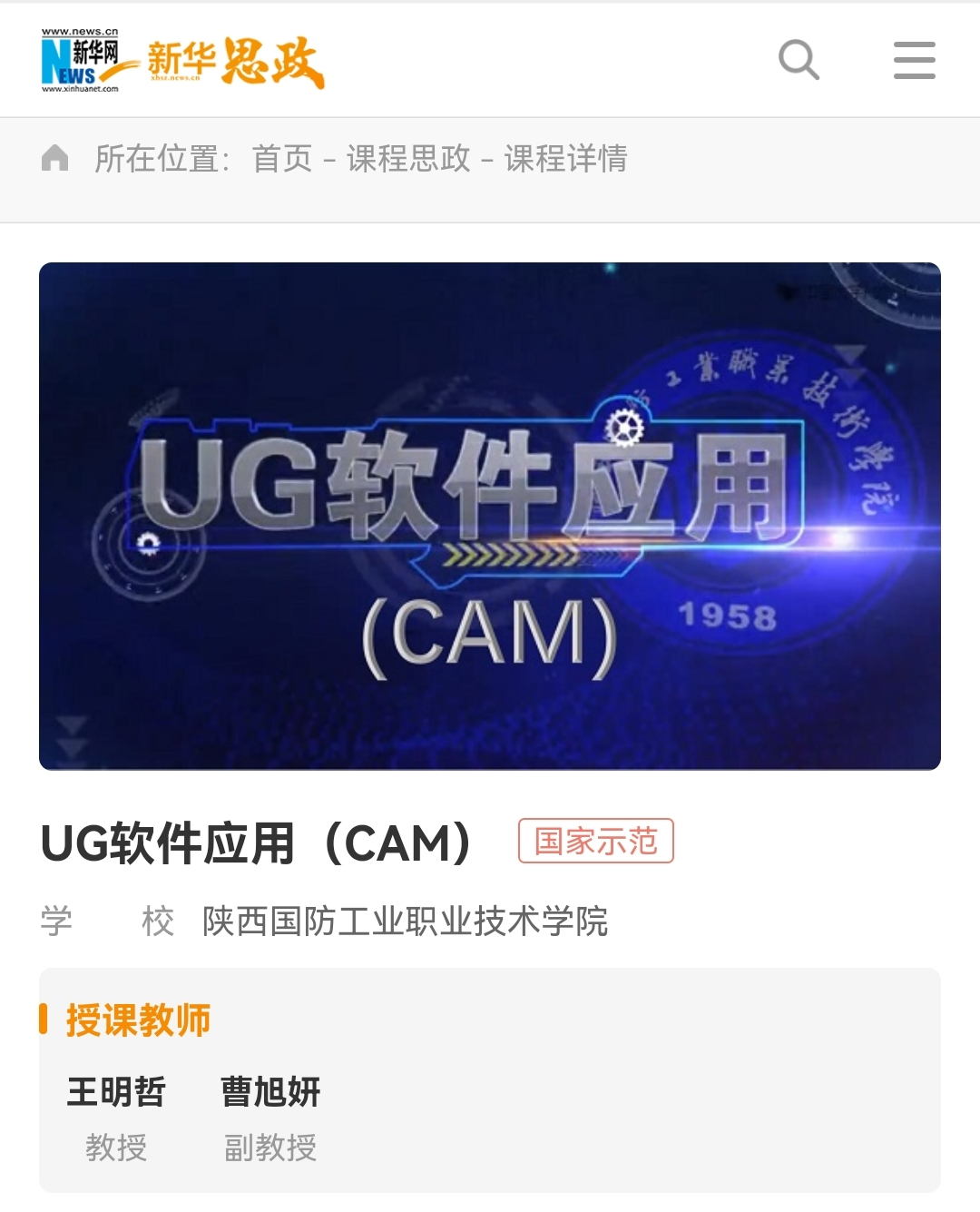Viewport: 980px width, 1212px height.
Task: Go to 首页 in the breadcrumb
Action: (x=282, y=159)
